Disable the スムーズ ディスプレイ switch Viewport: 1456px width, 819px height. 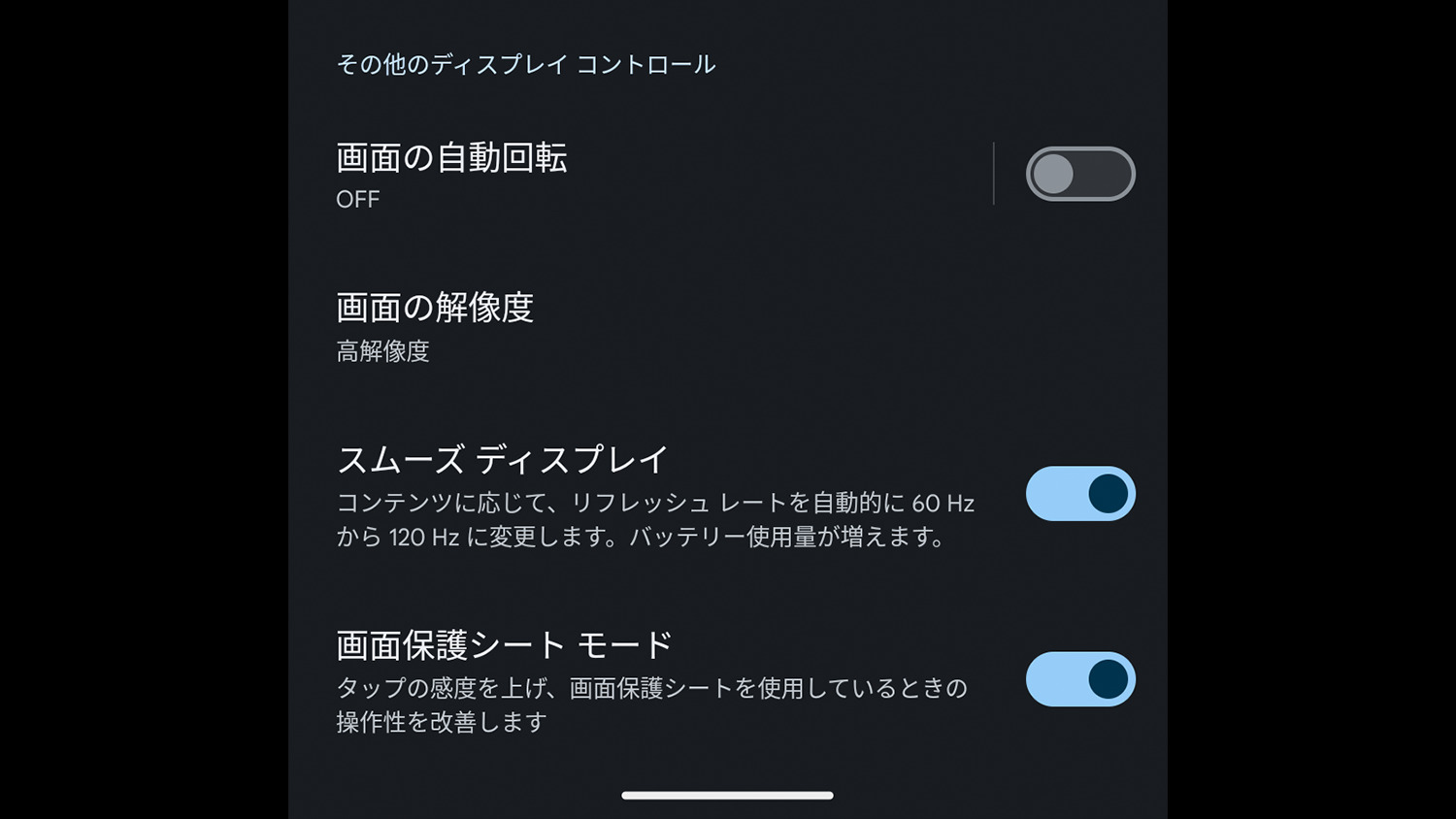coord(1079,494)
